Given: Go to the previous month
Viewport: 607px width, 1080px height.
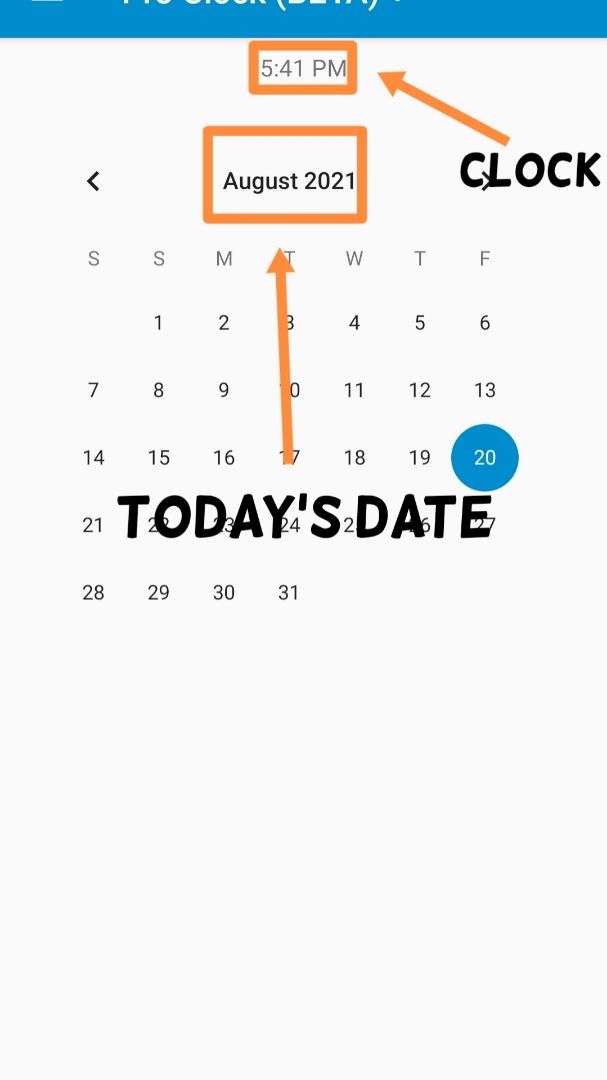Looking at the screenshot, I should coord(93,181).
